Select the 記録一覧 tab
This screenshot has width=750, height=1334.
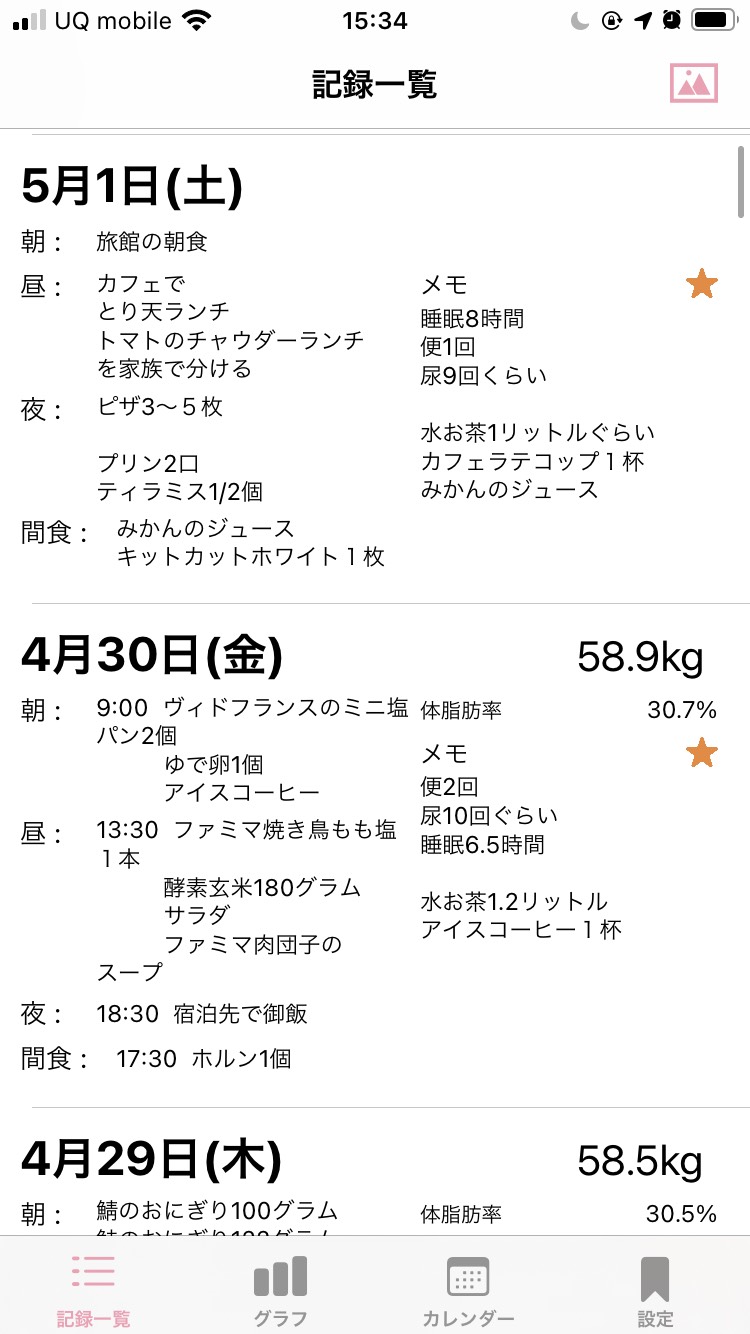point(93,1290)
